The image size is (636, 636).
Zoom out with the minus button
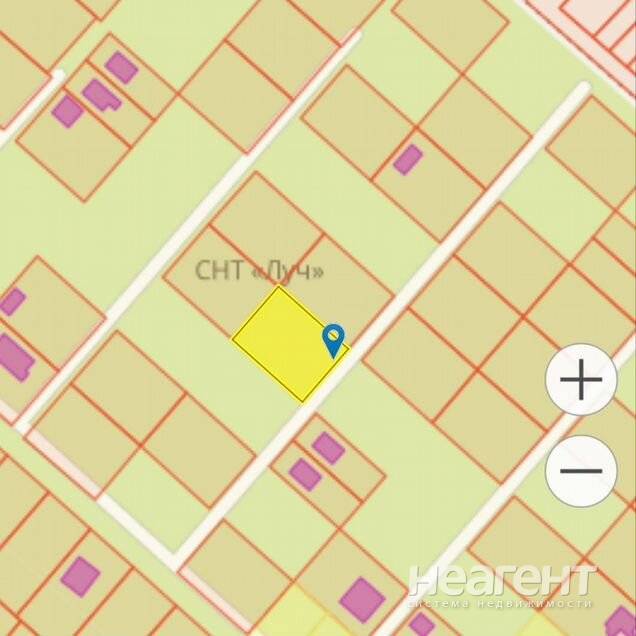point(581,471)
